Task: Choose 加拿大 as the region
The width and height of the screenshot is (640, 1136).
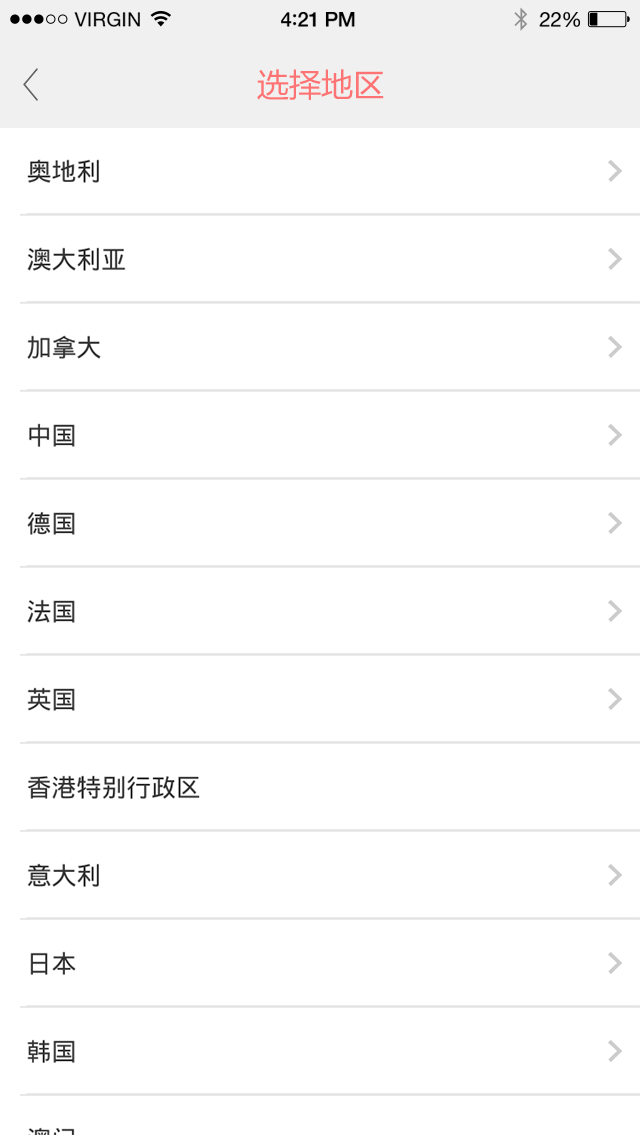Action: pos(320,347)
